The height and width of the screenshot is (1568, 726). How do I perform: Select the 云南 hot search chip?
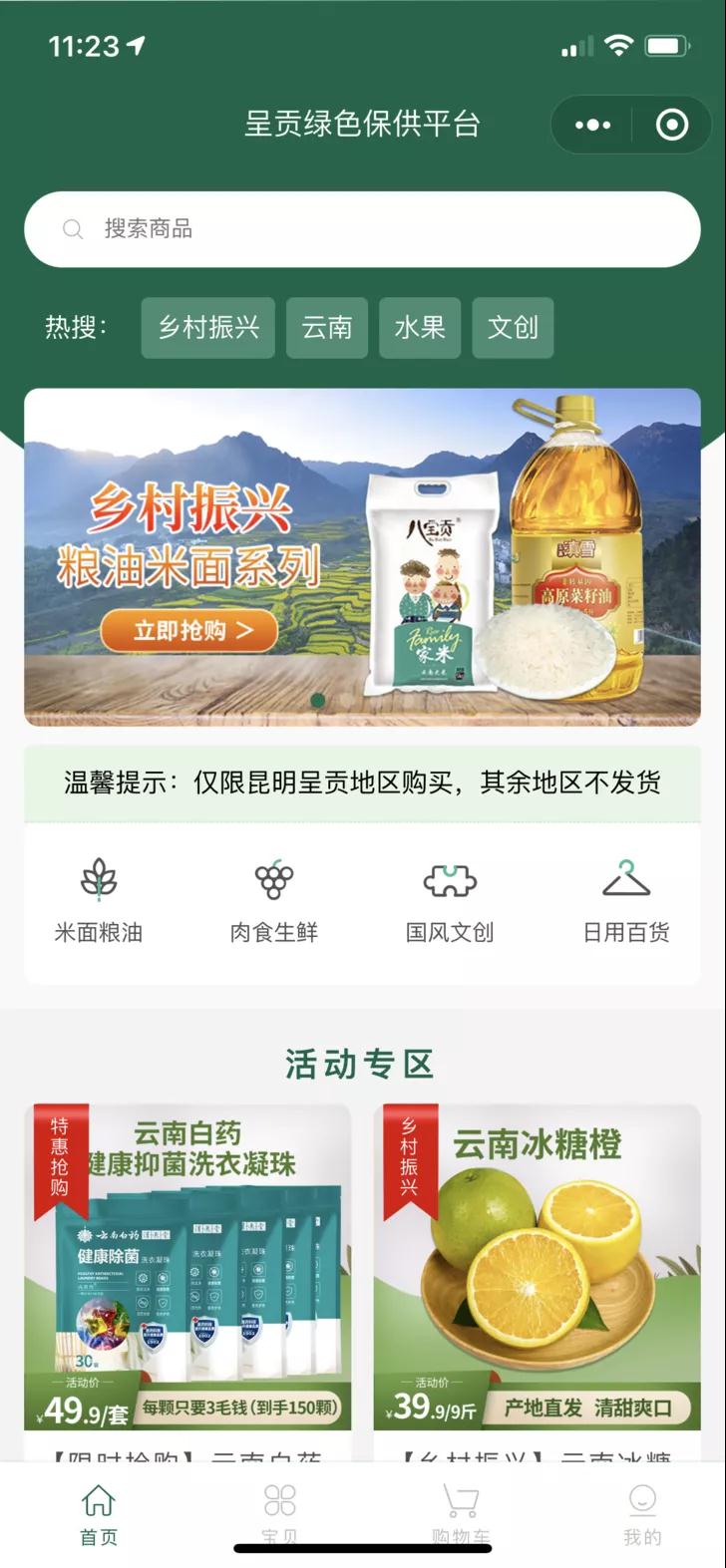tap(327, 327)
